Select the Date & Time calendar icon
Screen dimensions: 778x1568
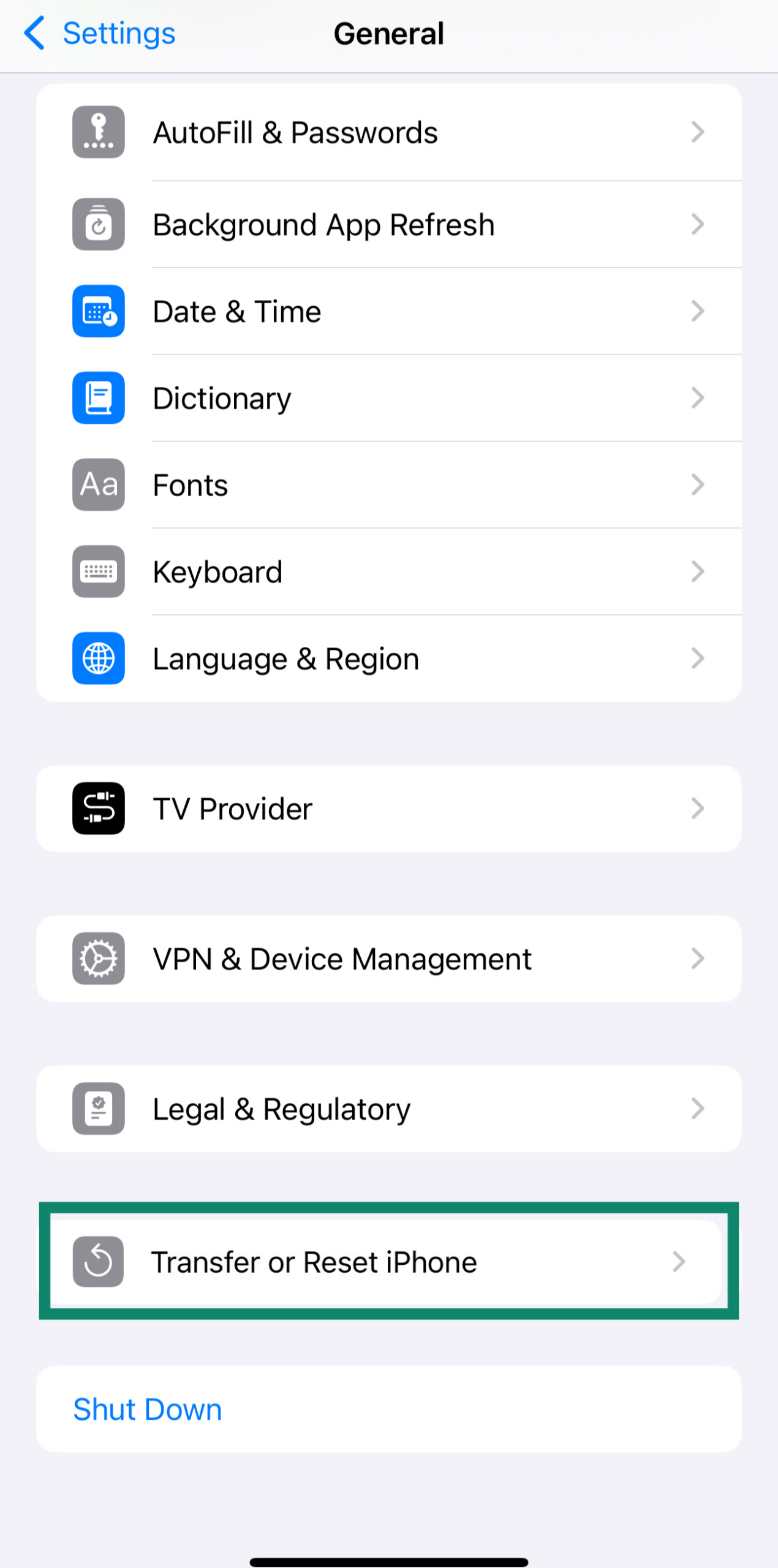pyautogui.click(x=98, y=311)
